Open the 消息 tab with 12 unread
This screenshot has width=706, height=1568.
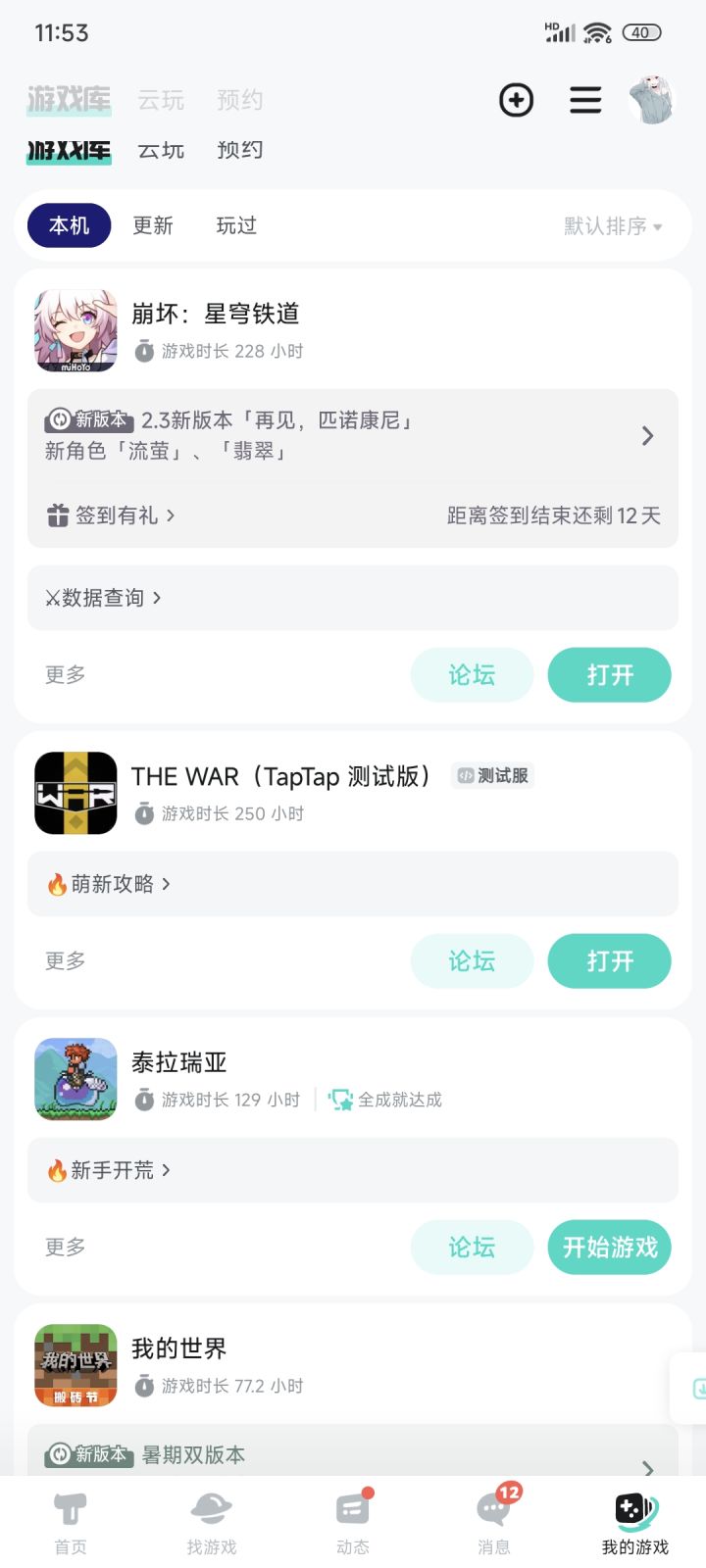coord(494,1523)
